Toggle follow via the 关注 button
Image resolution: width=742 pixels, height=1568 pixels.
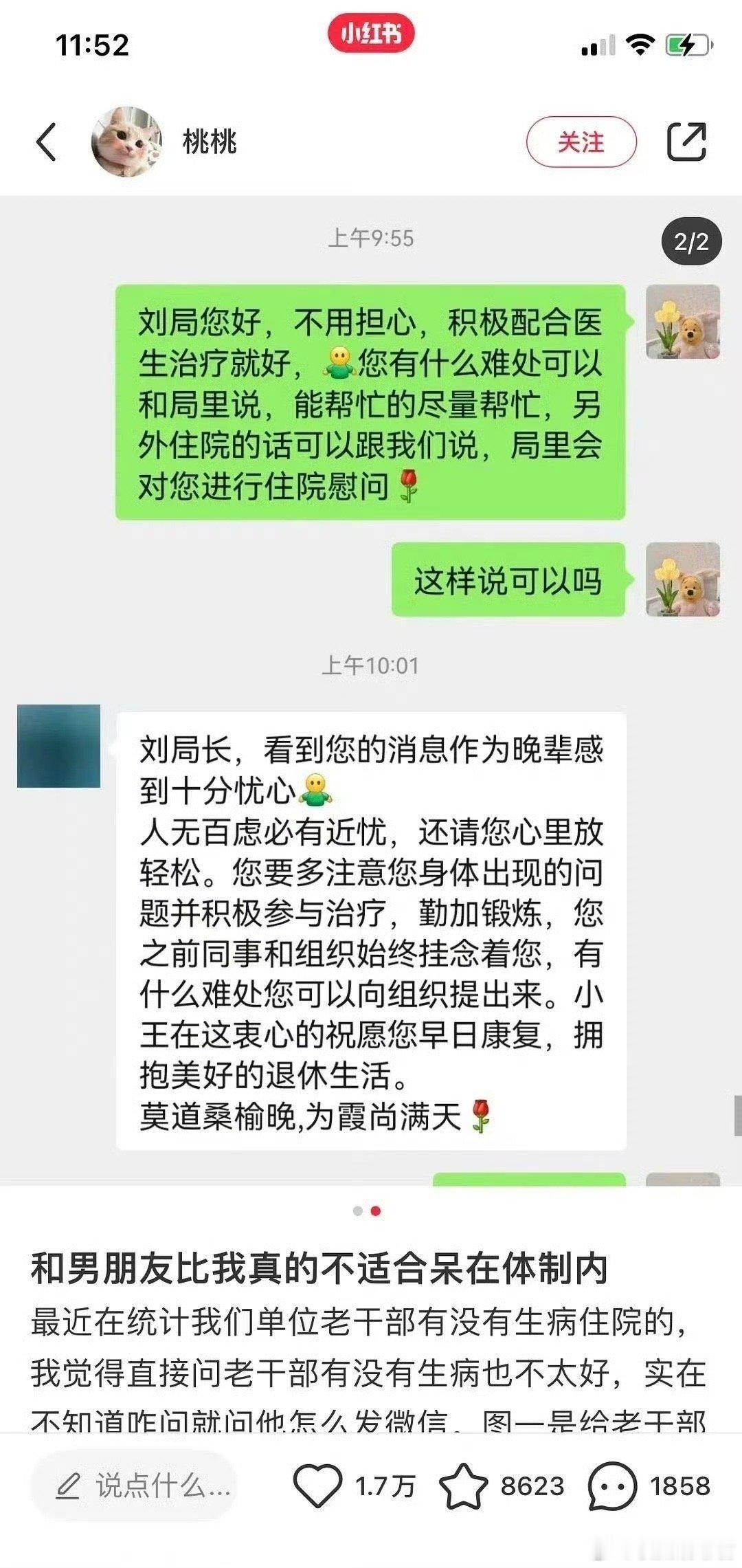(581, 142)
